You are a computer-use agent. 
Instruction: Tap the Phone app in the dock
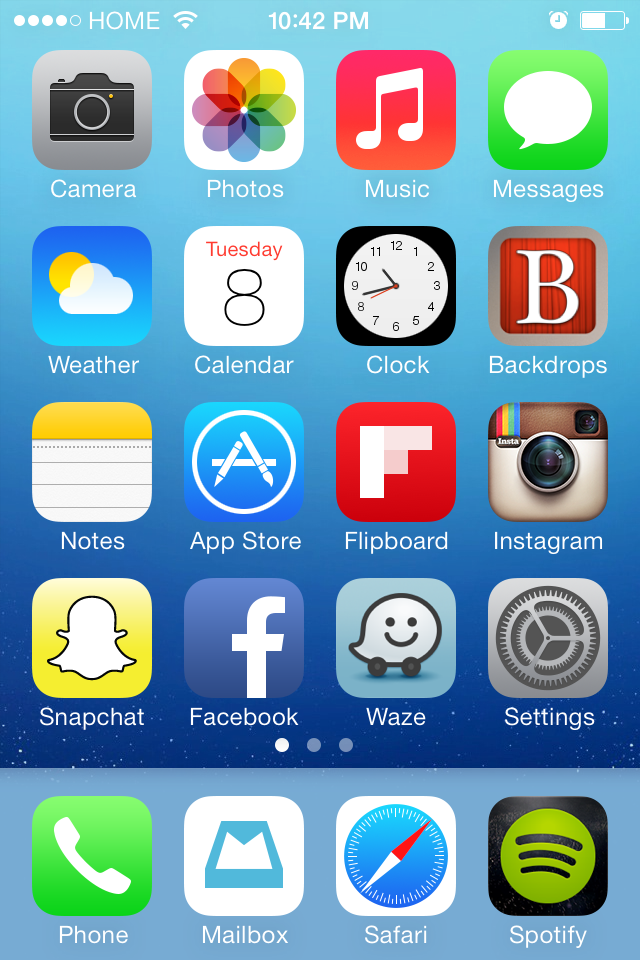92,856
